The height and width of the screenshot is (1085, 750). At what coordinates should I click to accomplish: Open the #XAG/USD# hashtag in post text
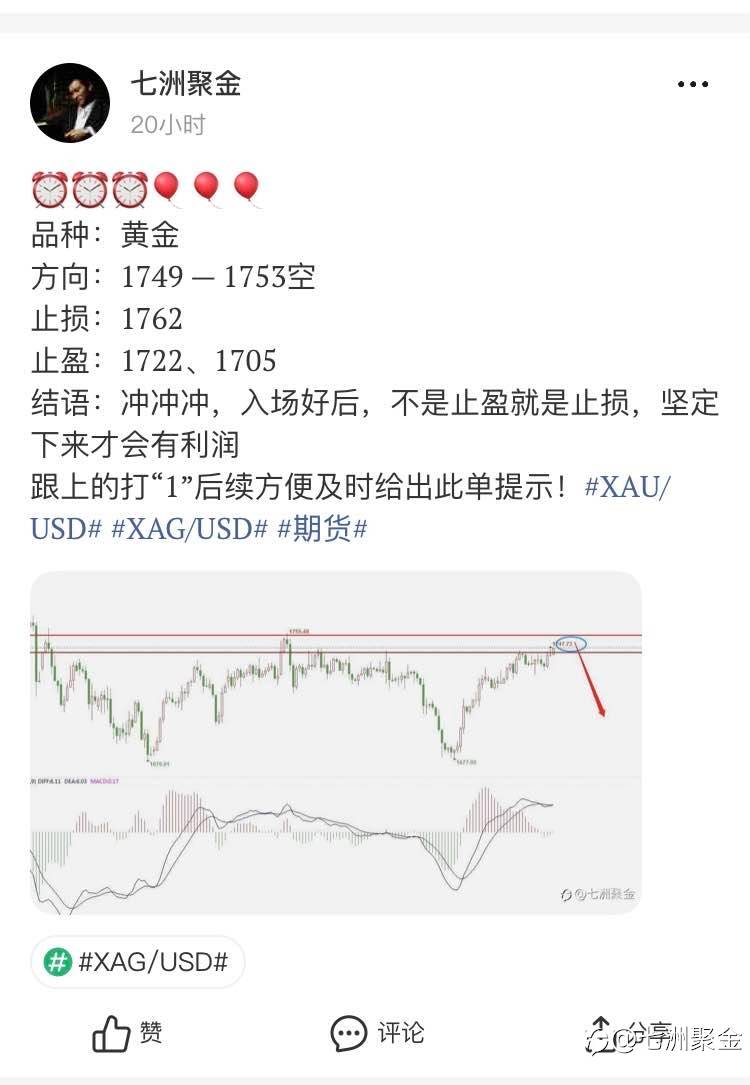189,529
